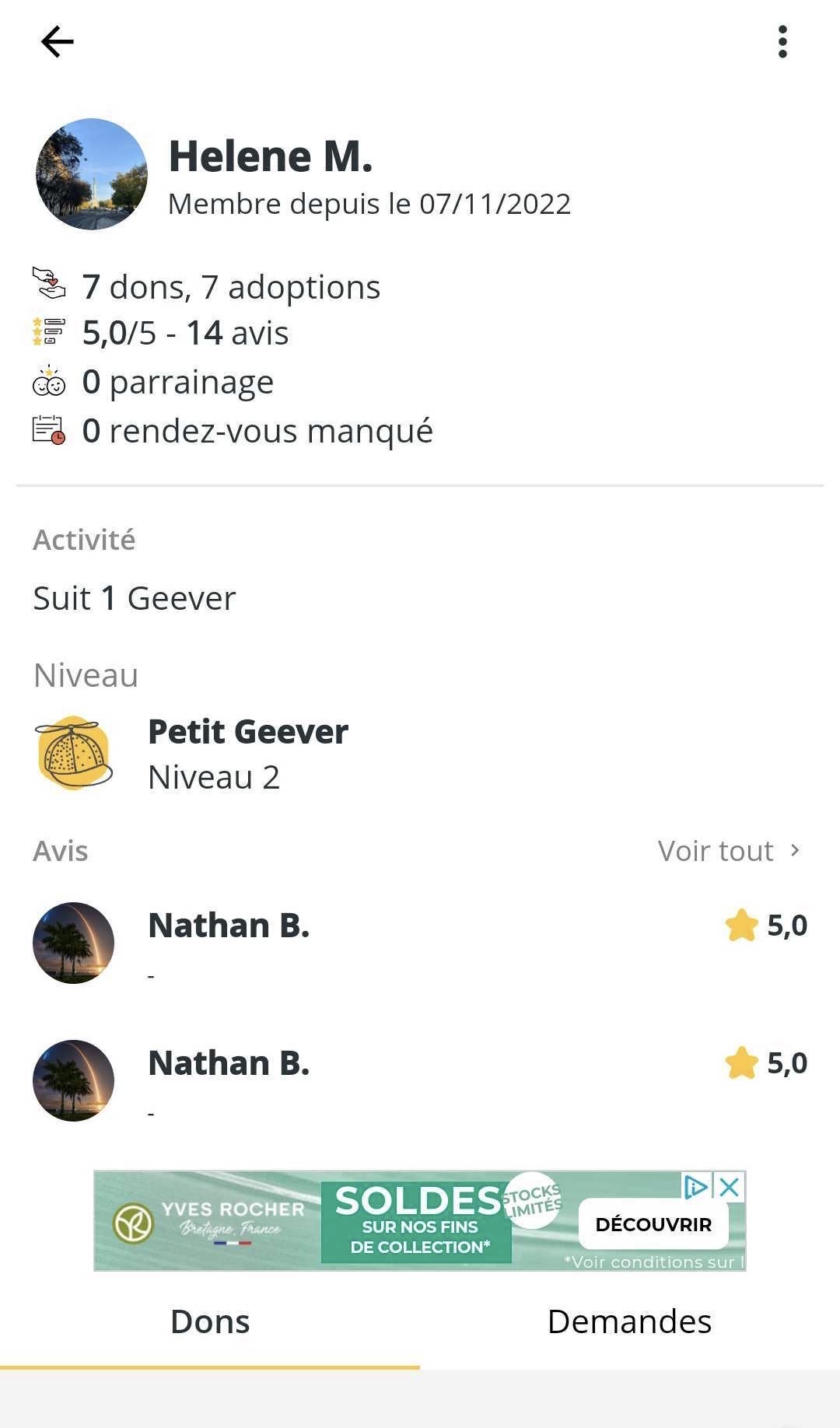The image size is (840, 1428).
Task: Select the 5,0 rating on Nathan B.'s review
Action: (787, 926)
